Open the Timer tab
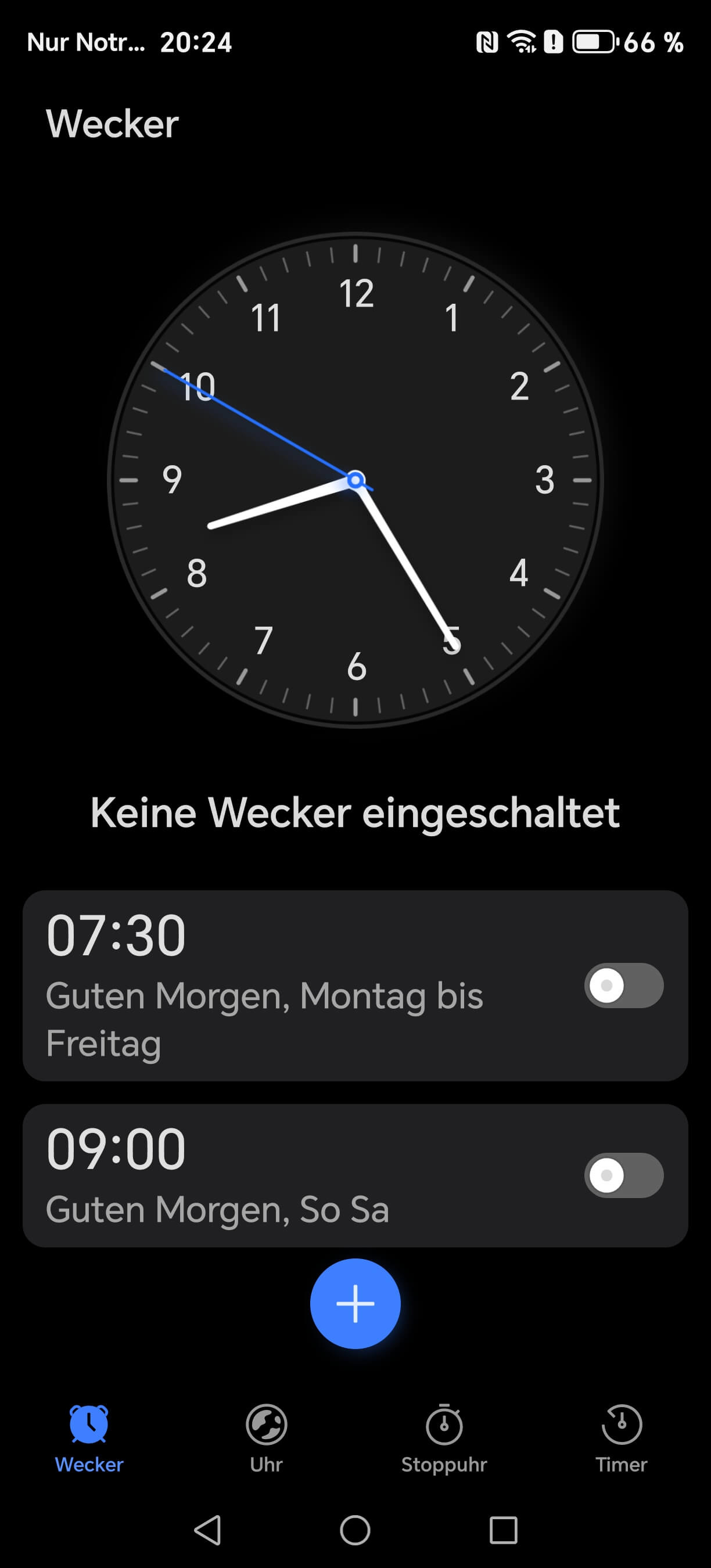711x1568 pixels. [x=621, y=1438]
